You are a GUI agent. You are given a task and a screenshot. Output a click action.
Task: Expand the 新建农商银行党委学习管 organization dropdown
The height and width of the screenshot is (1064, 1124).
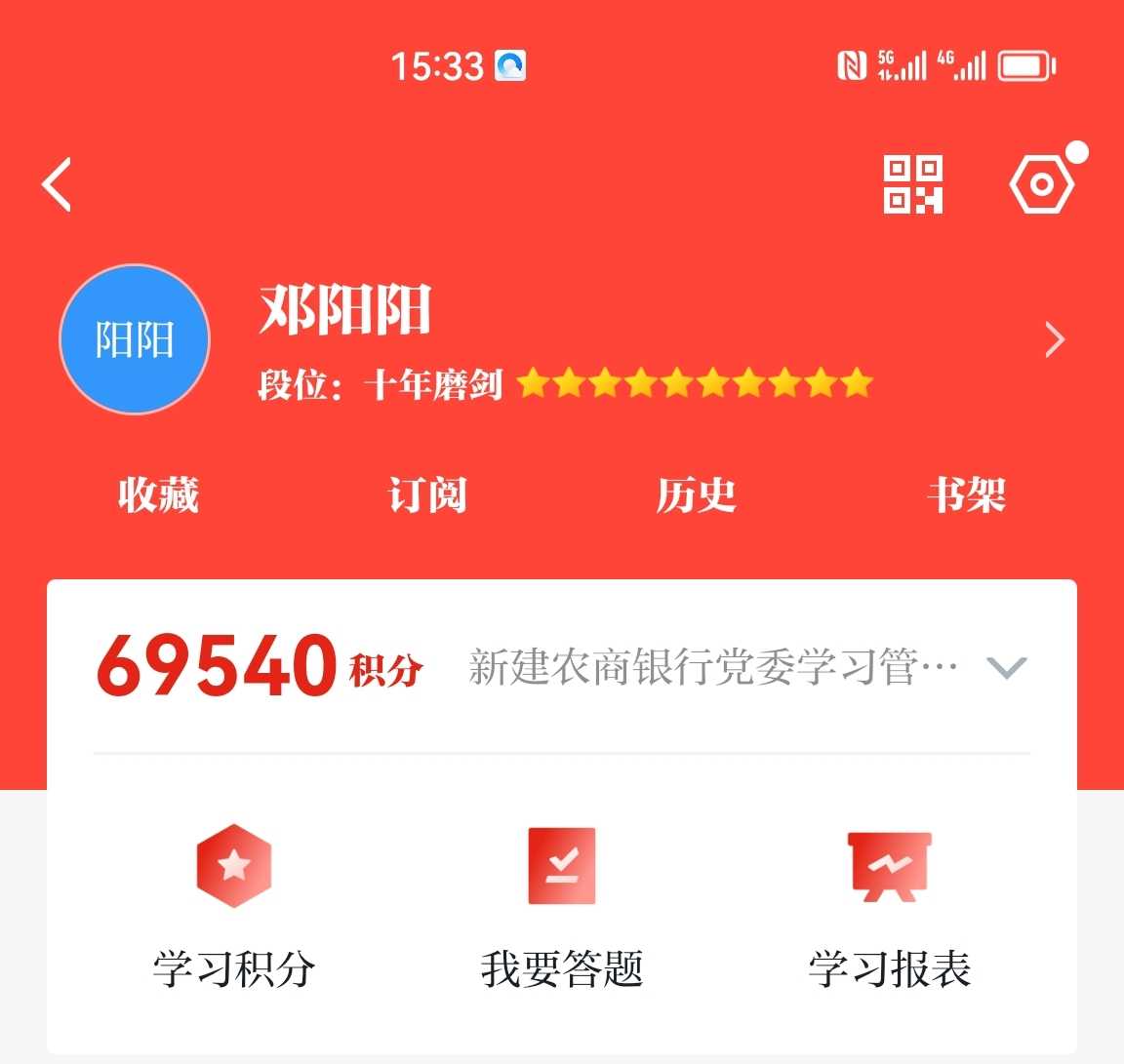[x=1006, y=668]
